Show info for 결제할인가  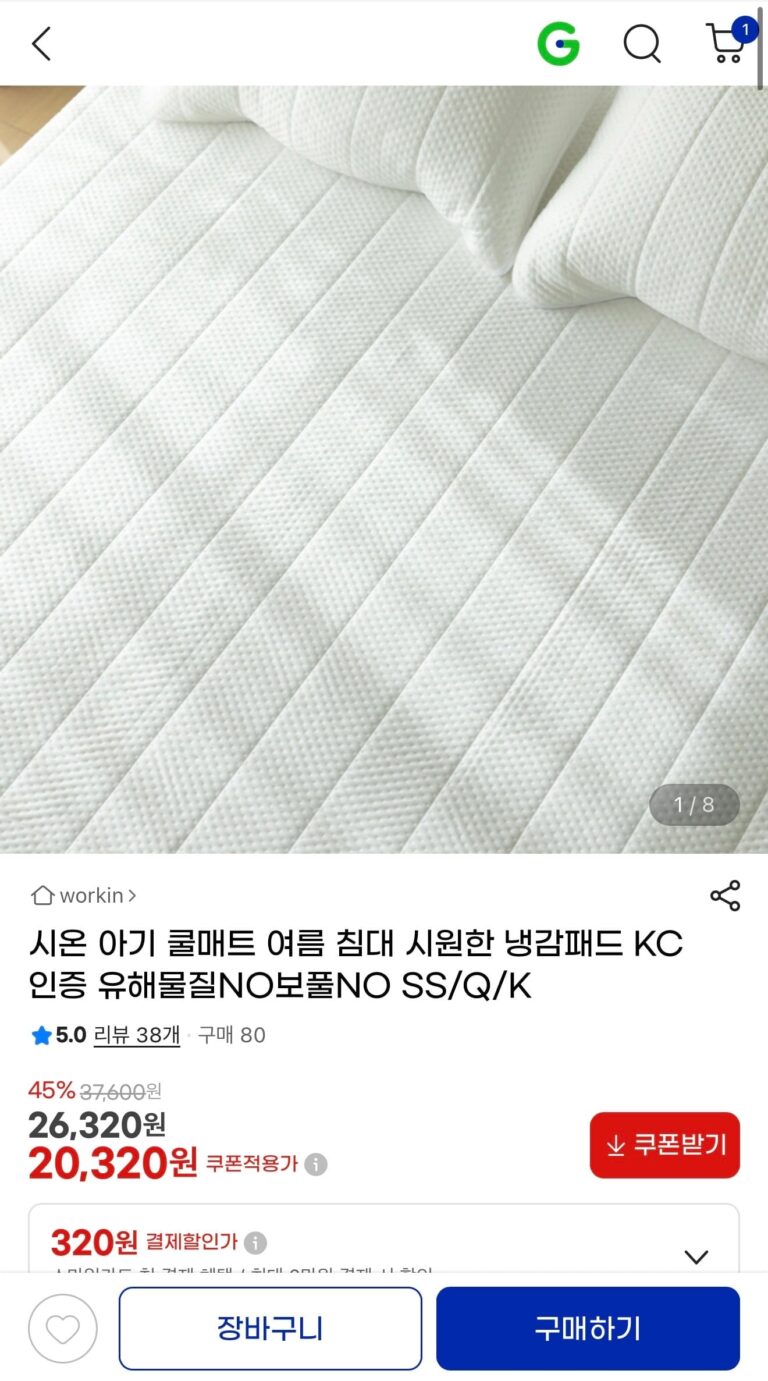point(255,1243)
